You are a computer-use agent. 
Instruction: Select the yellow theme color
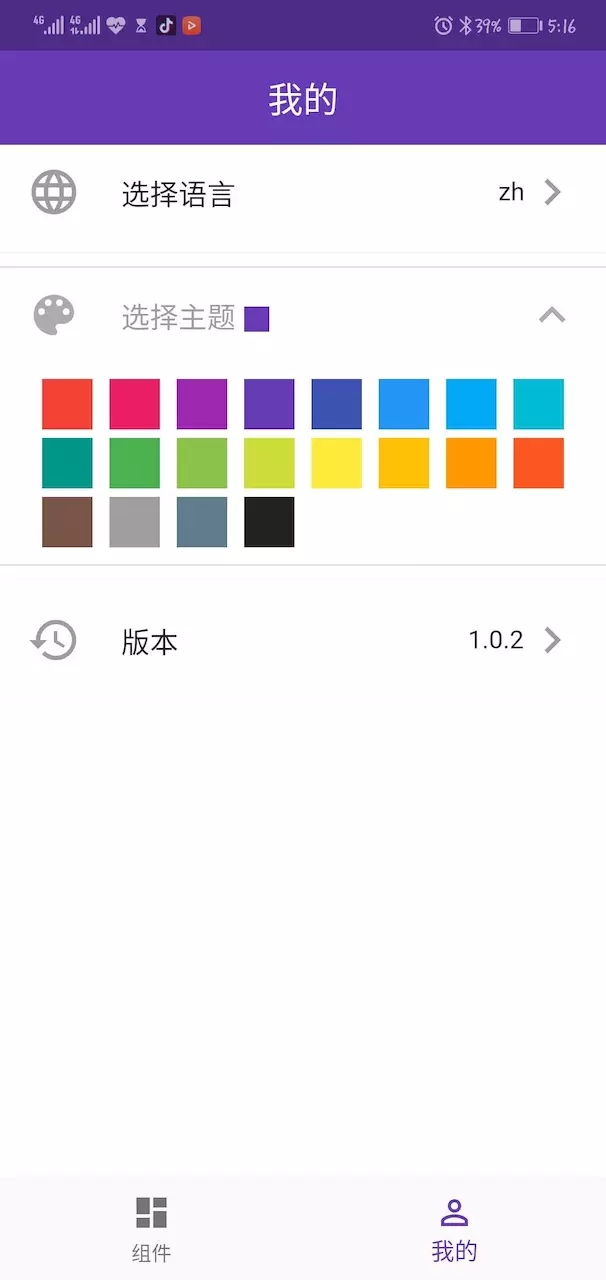click(336, 463)
